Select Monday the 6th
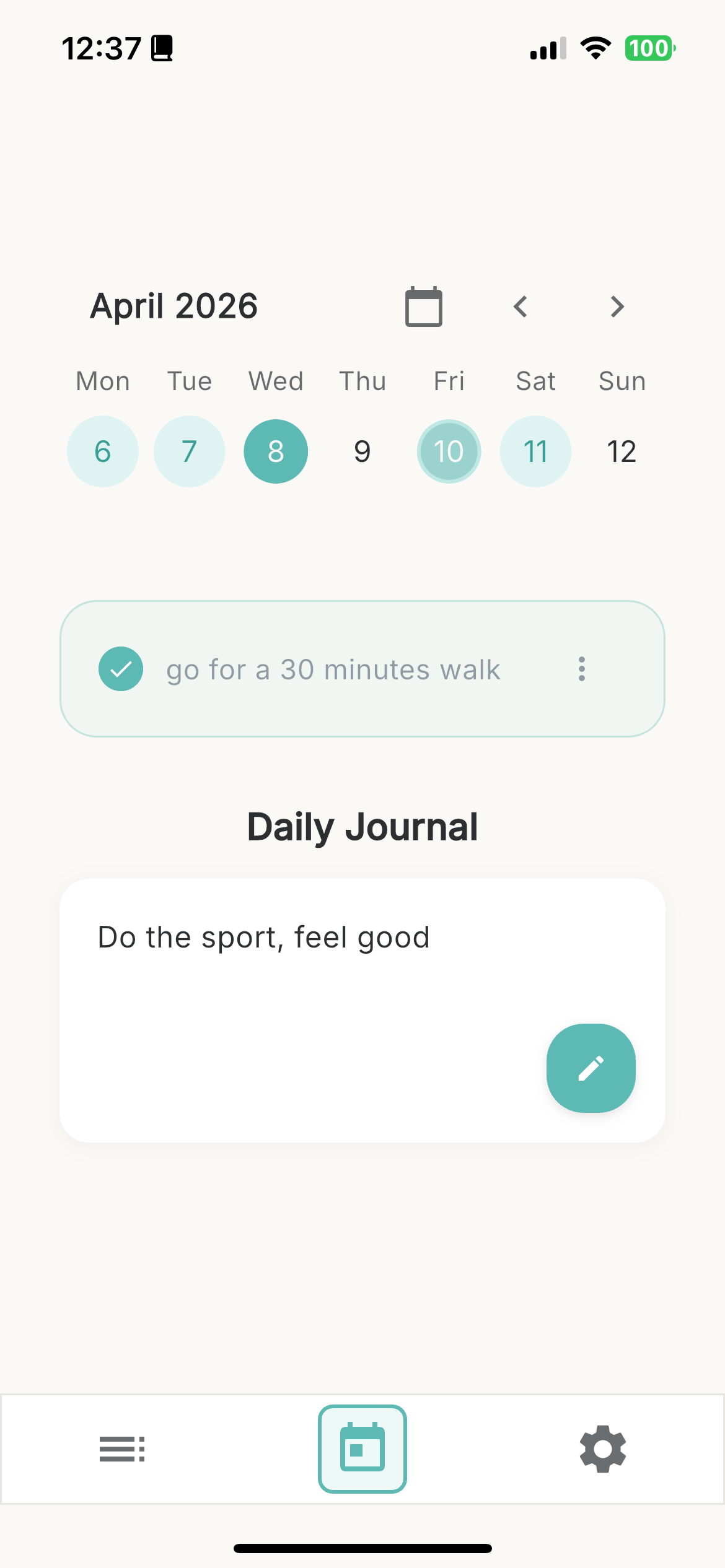Screen dimensions: 725x1568 (103, 451)
